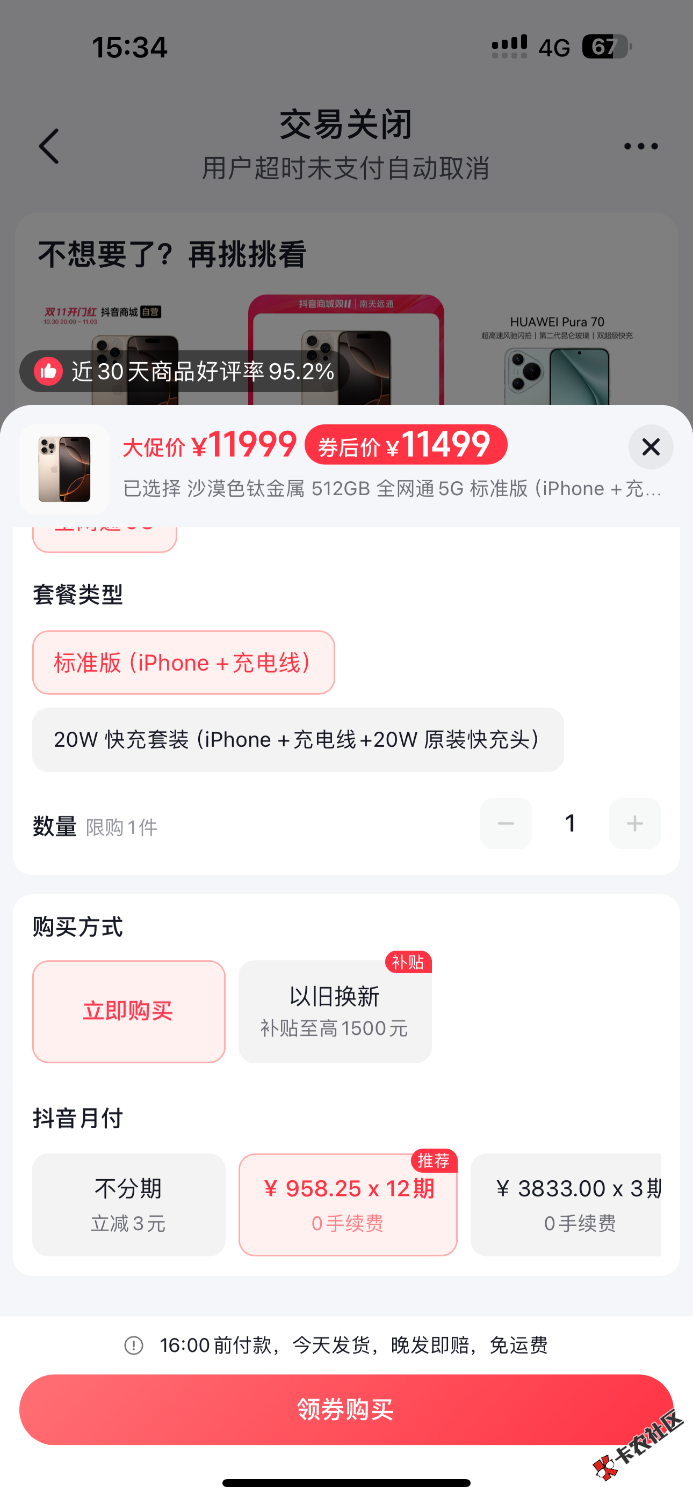This screenshot has height=1500, width=693.
Task: Tap 领券购买 to buy with coupon
Action: pyautogui.click(x=346, y=1410)
